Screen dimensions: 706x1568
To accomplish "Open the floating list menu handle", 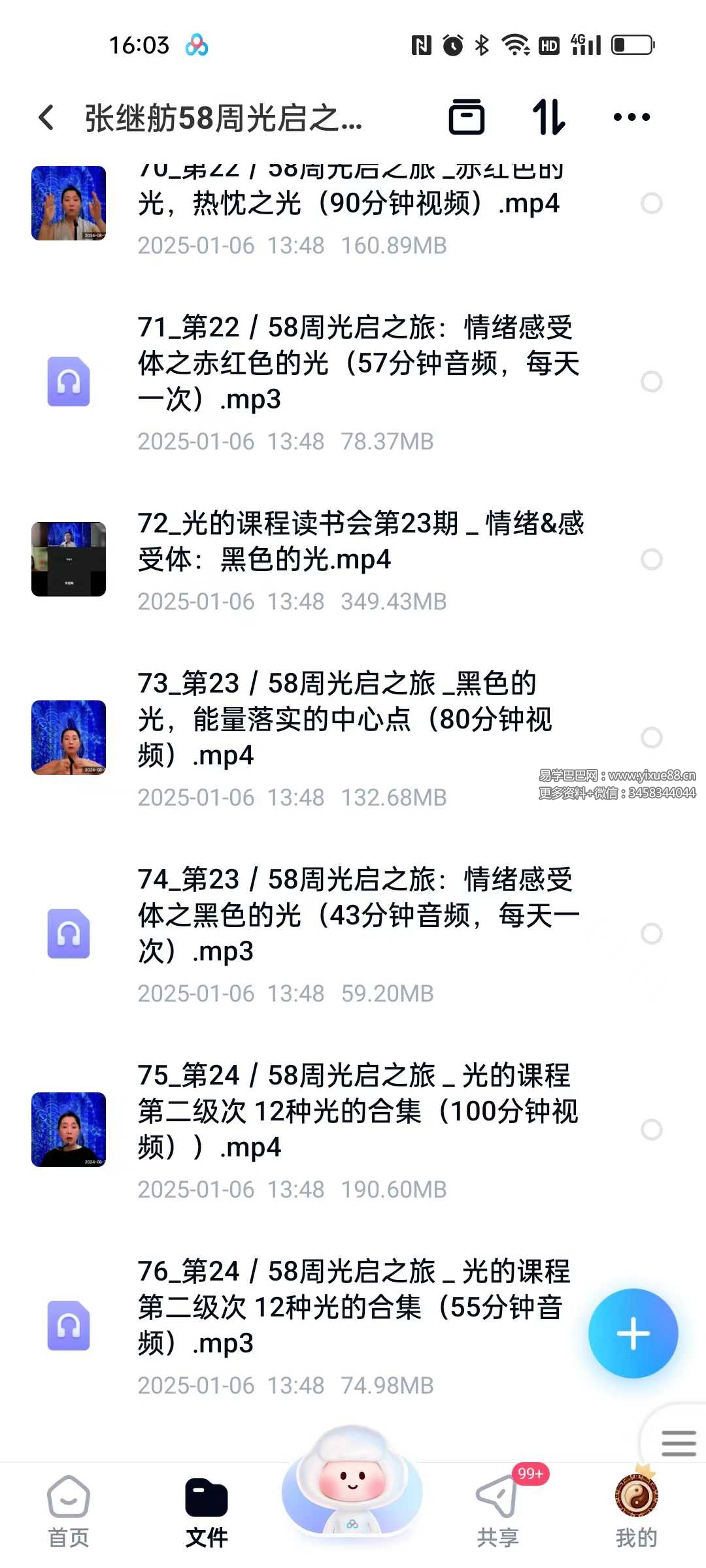I will coord(679,1443).
